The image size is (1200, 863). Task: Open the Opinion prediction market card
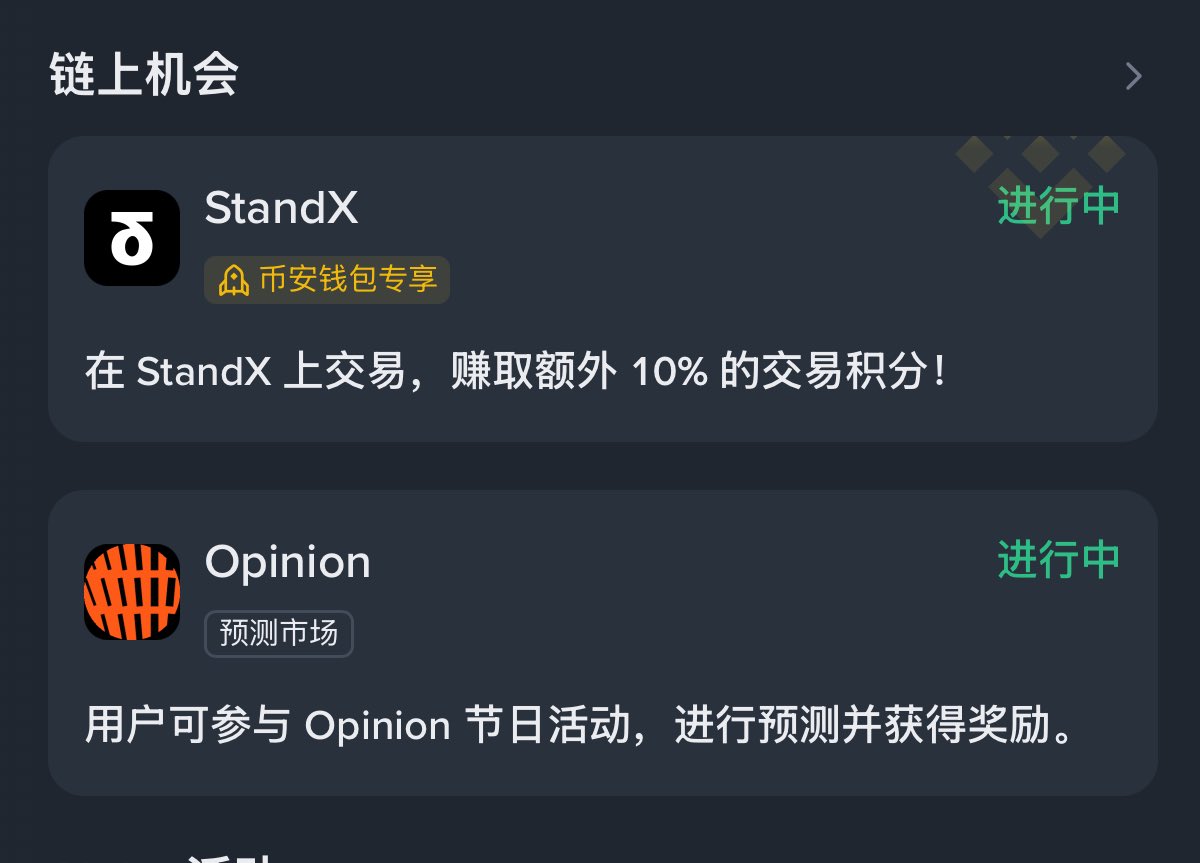(x=602, y=643)
